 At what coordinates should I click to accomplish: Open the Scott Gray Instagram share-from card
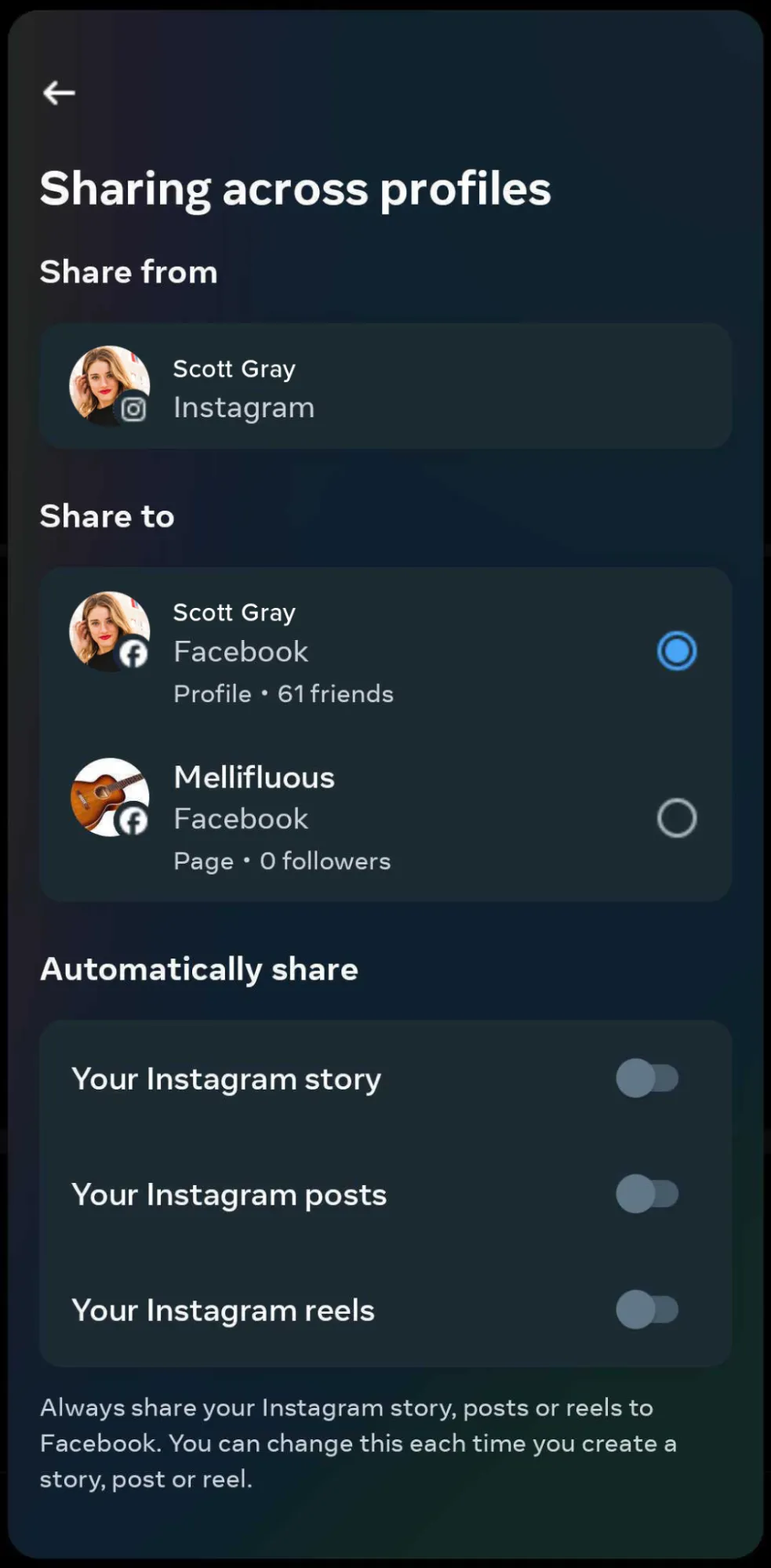[x=384, y=385]
